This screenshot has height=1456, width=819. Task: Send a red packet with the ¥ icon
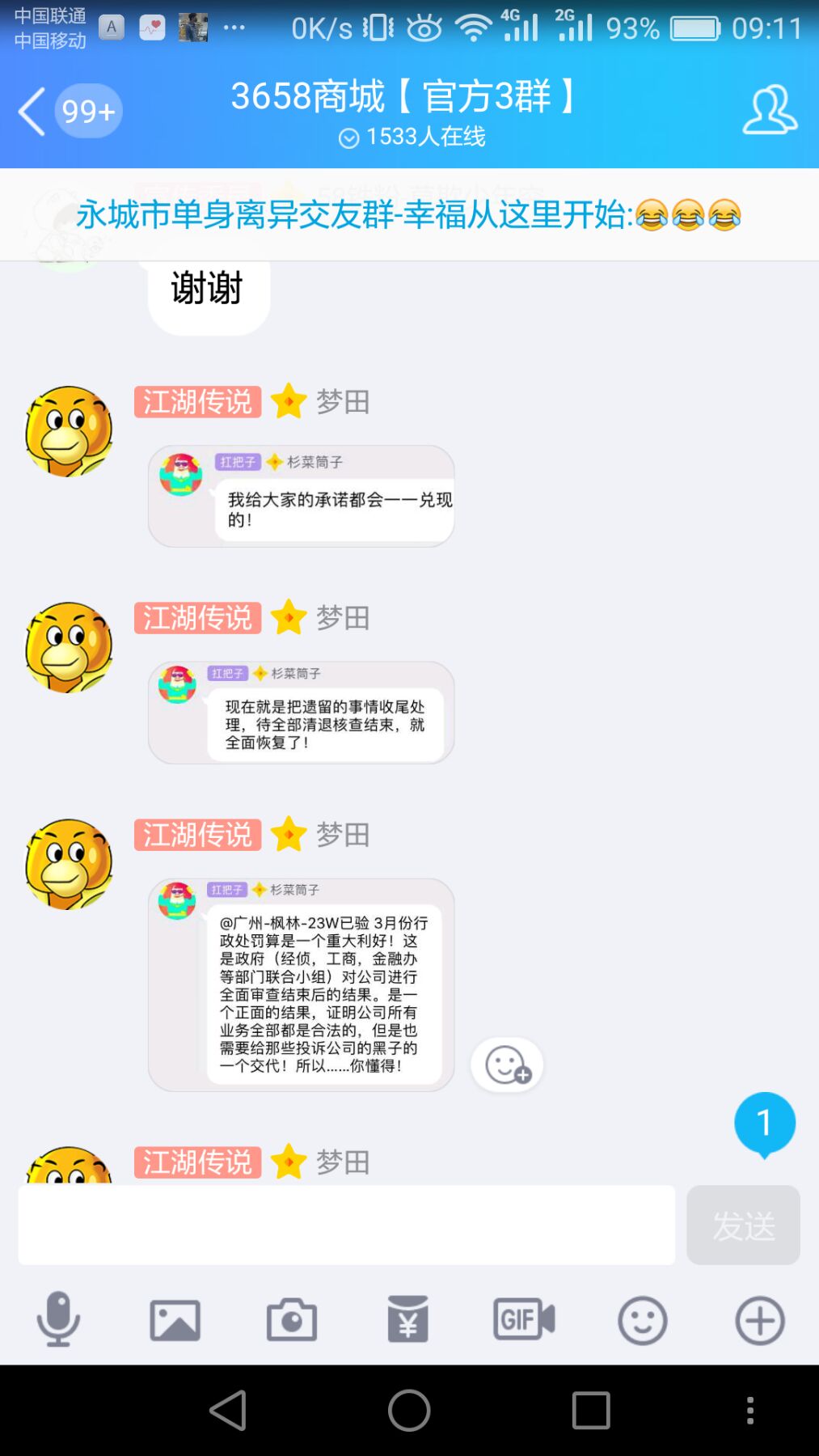click(408, 1320)
